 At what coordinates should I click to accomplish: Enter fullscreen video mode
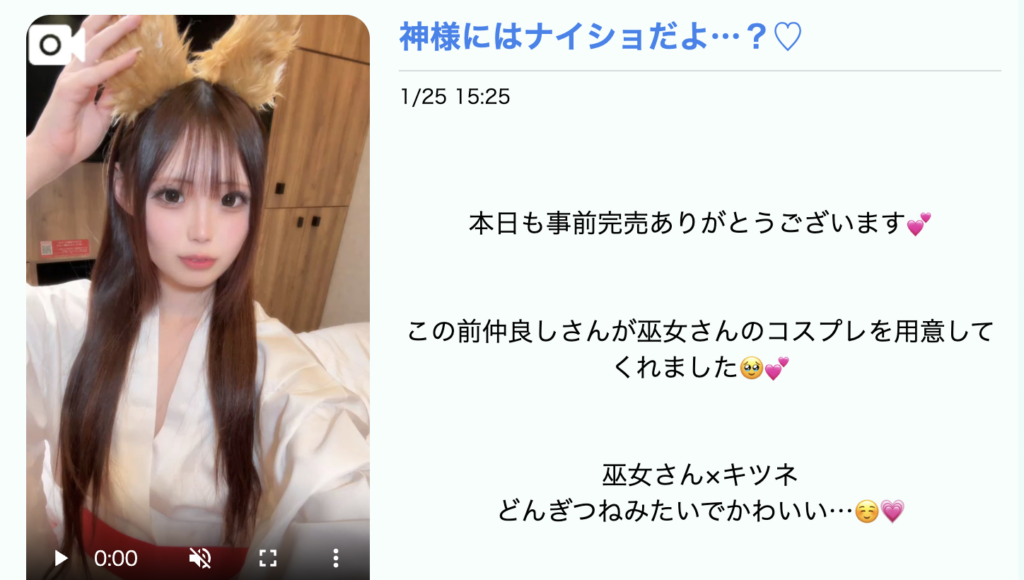click(x=267, y=558)
